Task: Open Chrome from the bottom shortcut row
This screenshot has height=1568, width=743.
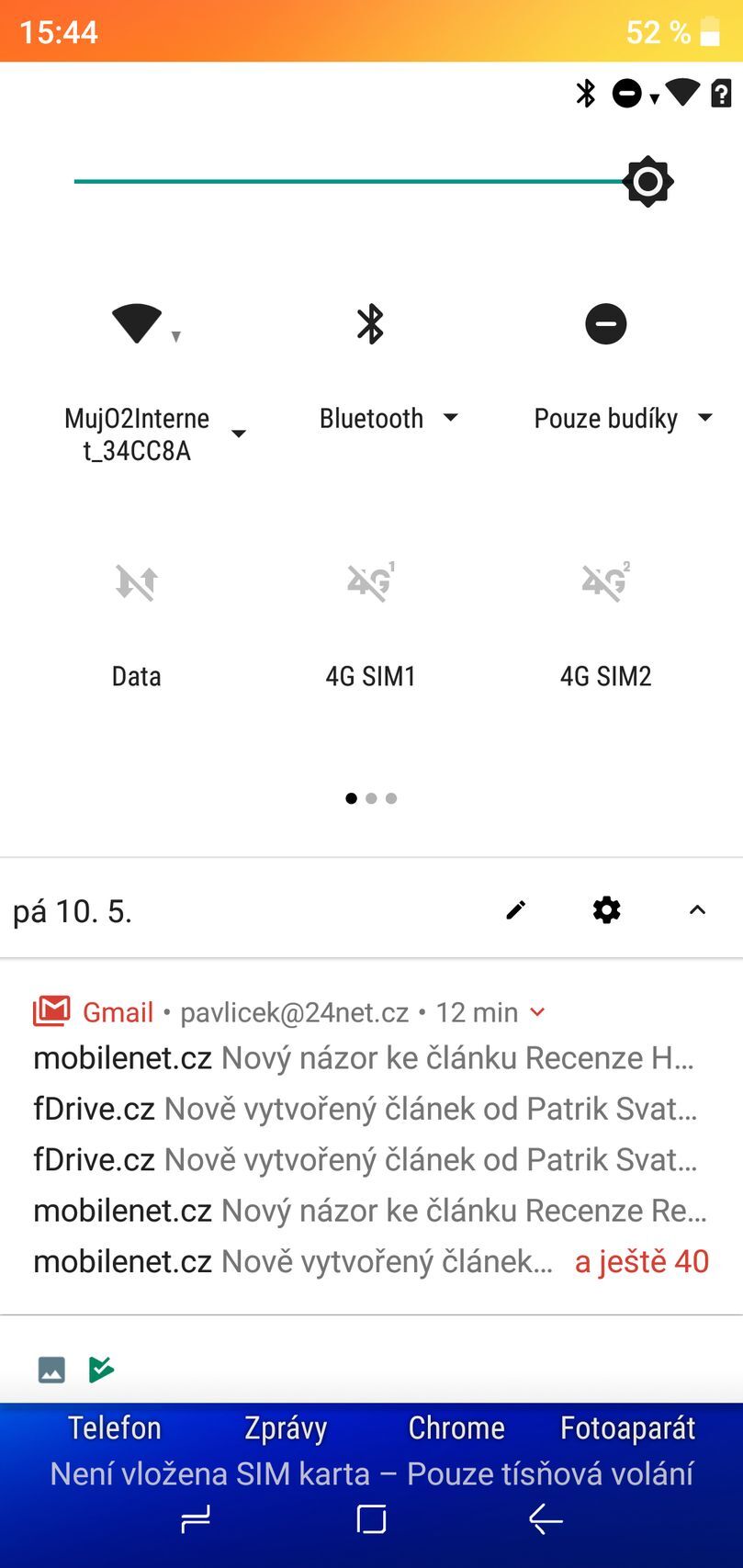Action: click(x=456, y=1428)
